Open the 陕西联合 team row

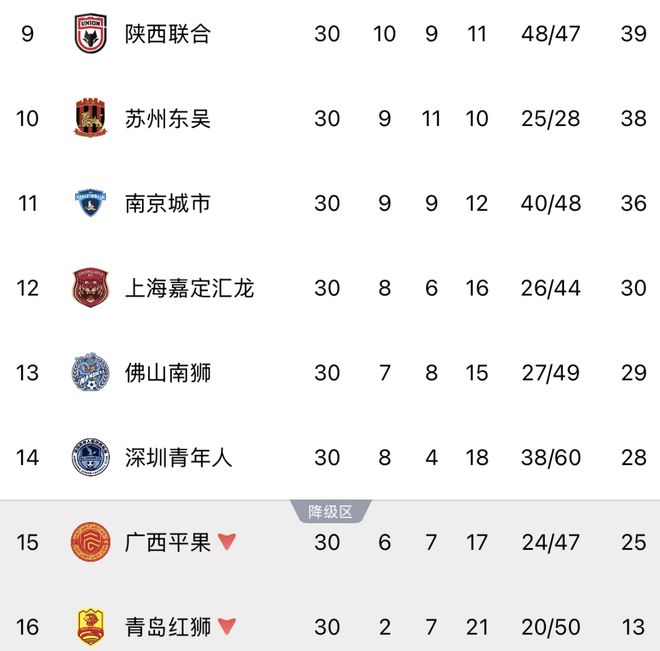click(168, 34)
